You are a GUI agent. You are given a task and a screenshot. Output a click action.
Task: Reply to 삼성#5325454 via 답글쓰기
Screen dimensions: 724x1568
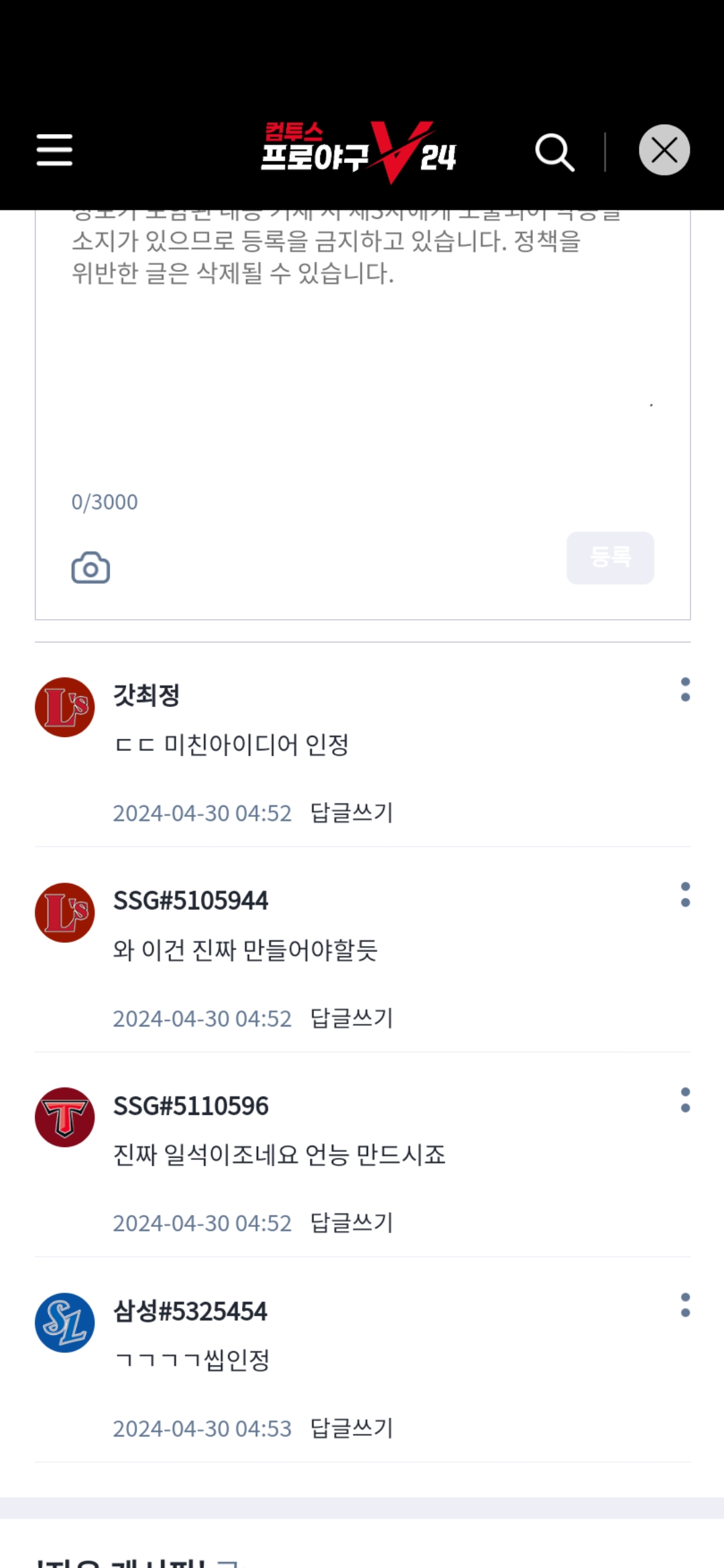click(x=351, y=1428)
